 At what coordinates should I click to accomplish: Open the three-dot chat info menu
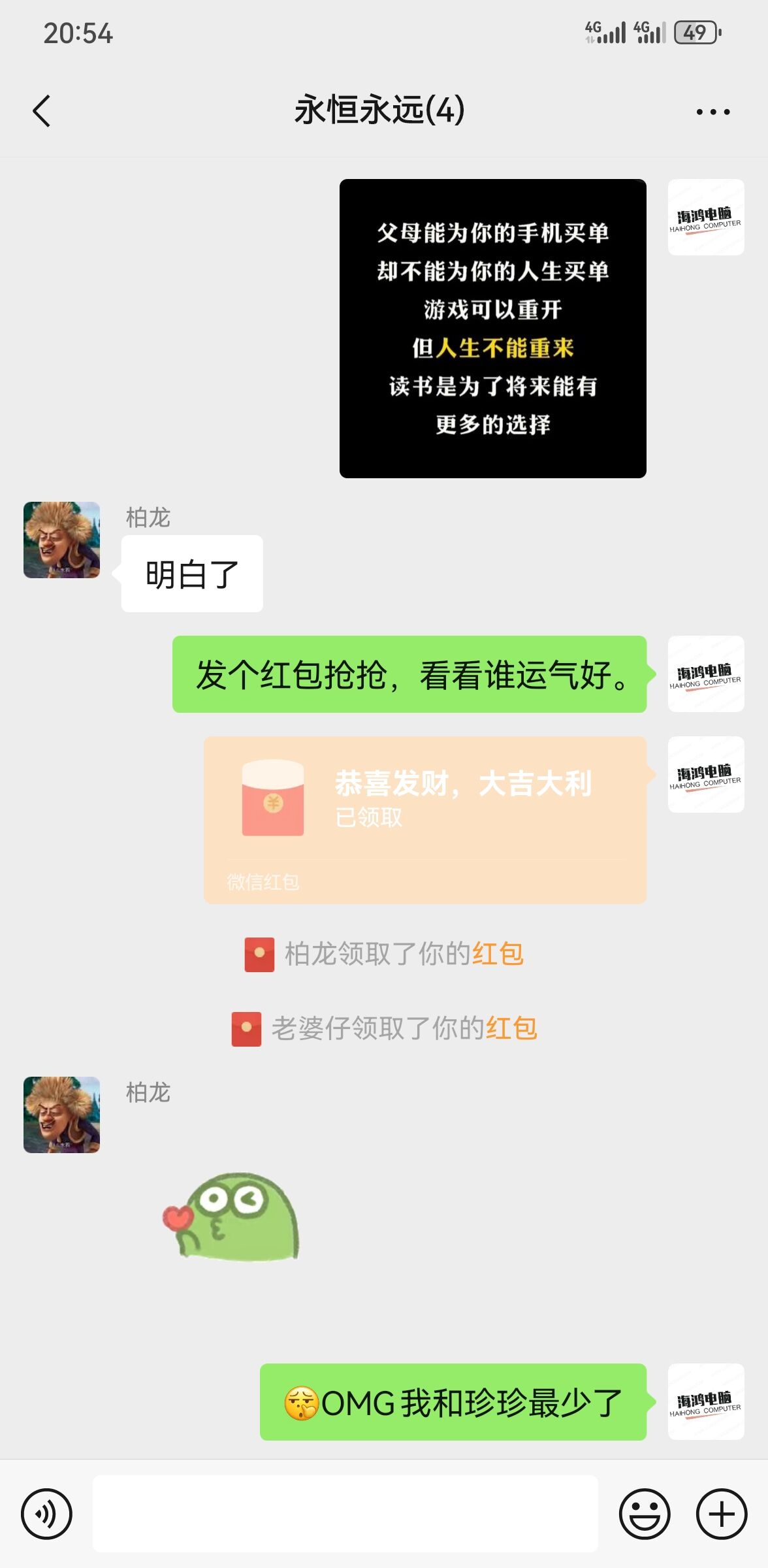pyautogui.click(x=712, y=112)
